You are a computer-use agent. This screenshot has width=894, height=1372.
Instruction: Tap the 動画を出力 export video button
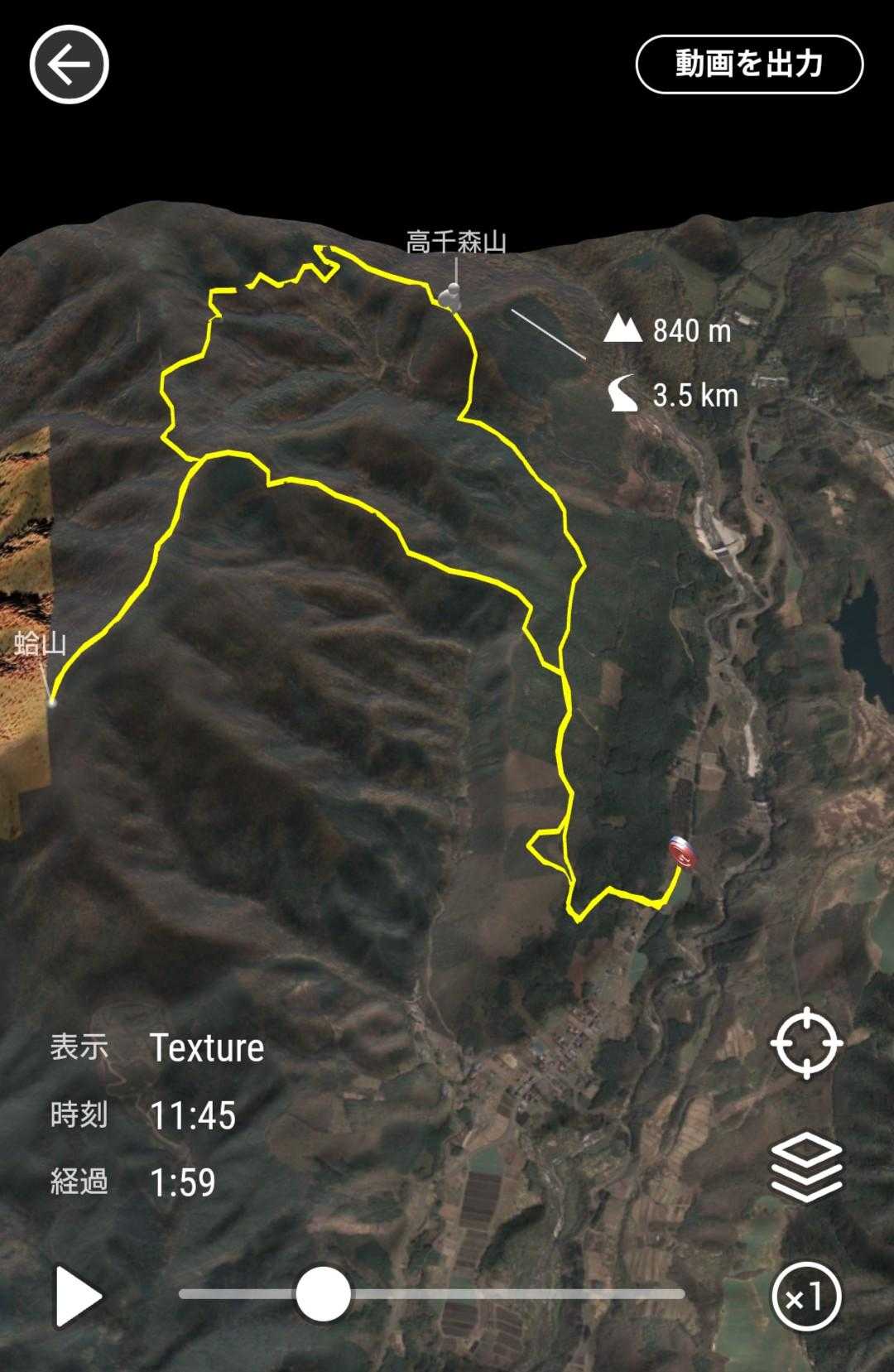[749, 64]
